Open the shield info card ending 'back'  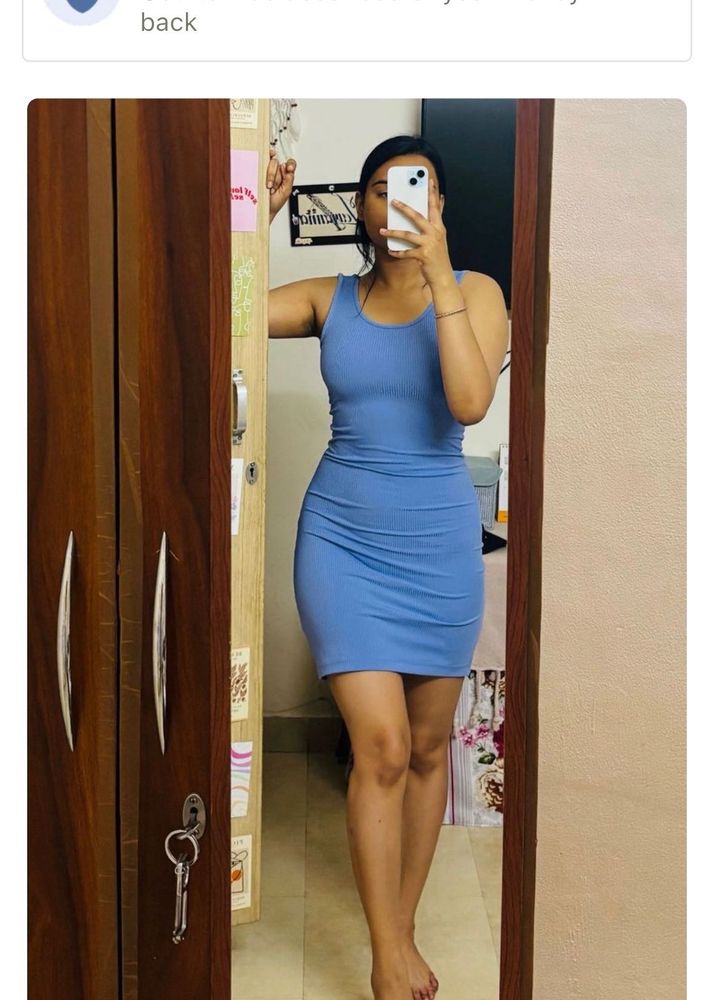(x=357, y=25)
